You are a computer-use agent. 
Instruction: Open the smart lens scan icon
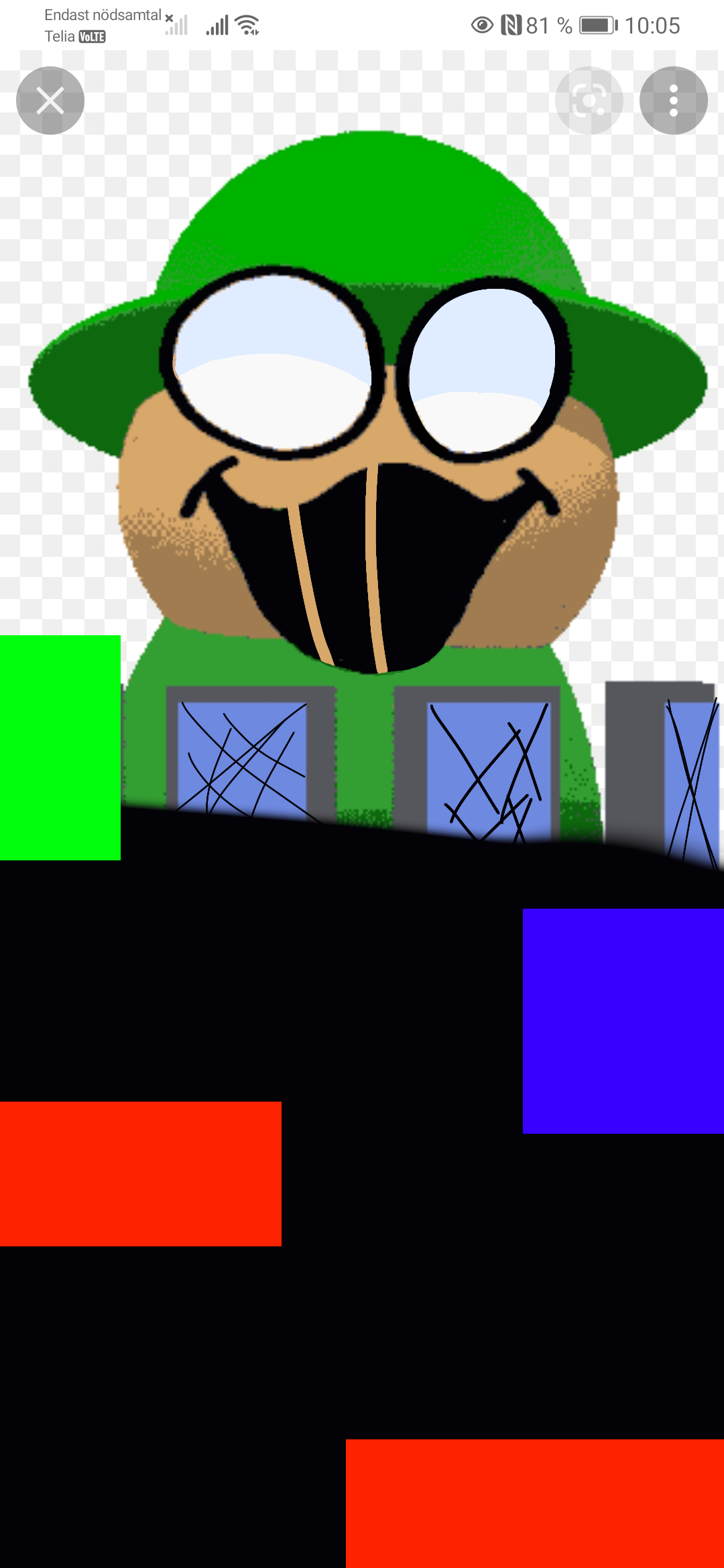[589, 99]
